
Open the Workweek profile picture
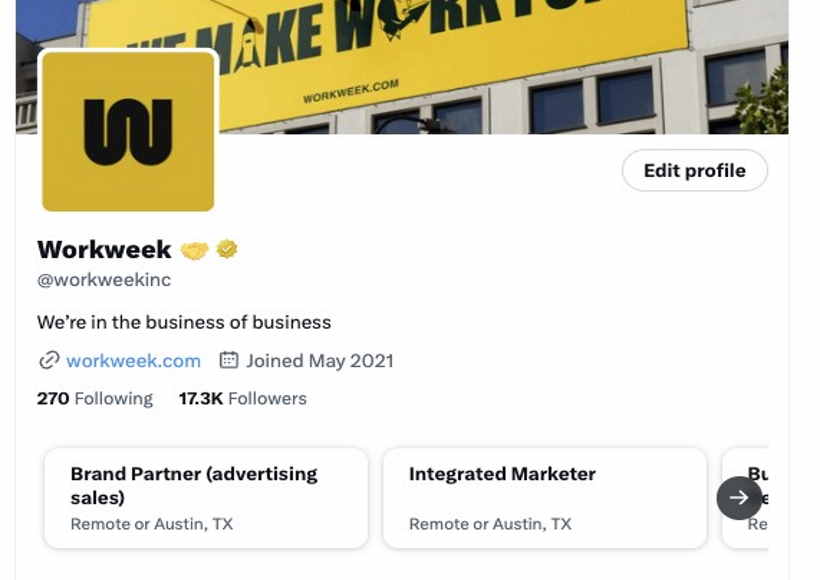[x=128, y=131]
